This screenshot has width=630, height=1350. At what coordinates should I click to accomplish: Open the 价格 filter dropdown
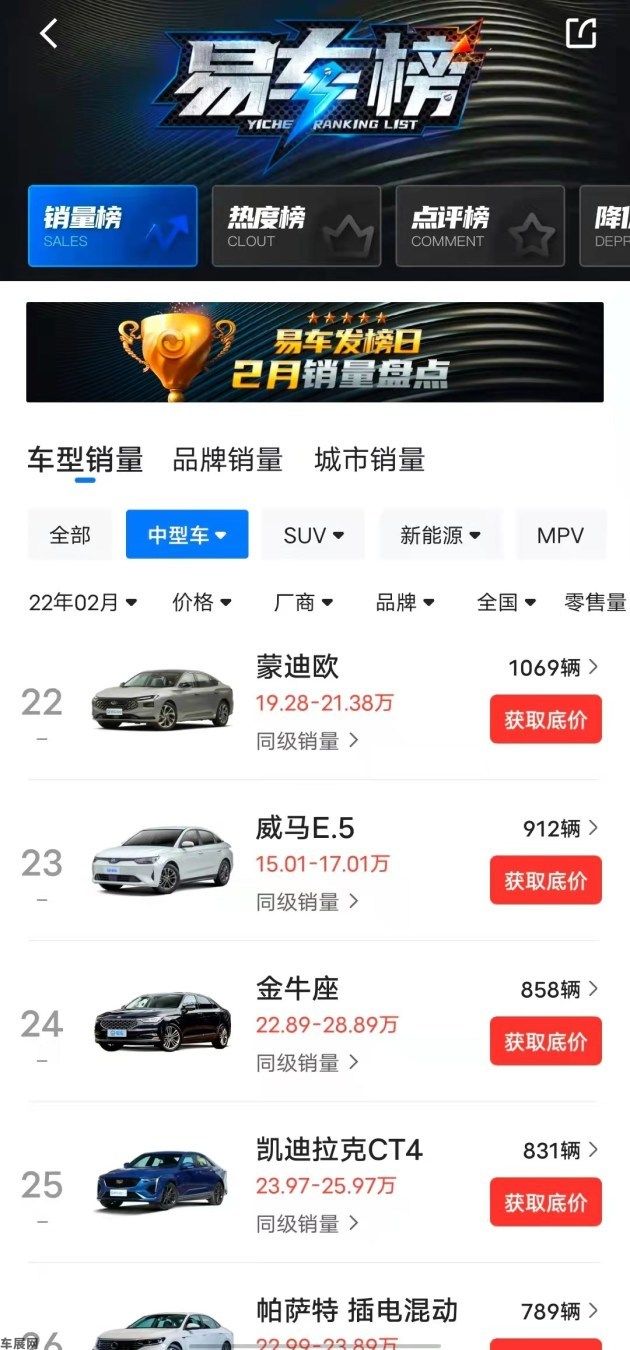(201, 602)
